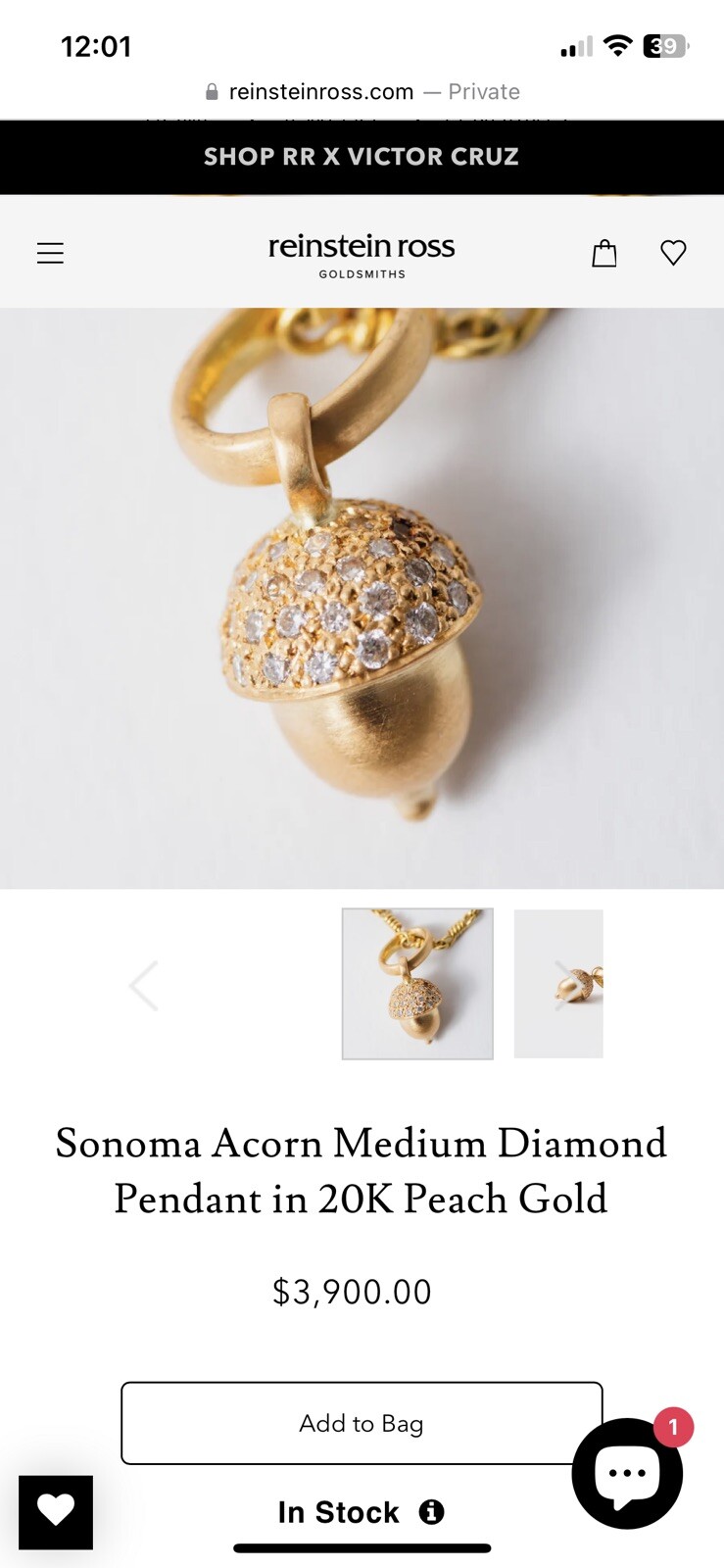Select the first acorn pendant thumbnail

(417, 984)
